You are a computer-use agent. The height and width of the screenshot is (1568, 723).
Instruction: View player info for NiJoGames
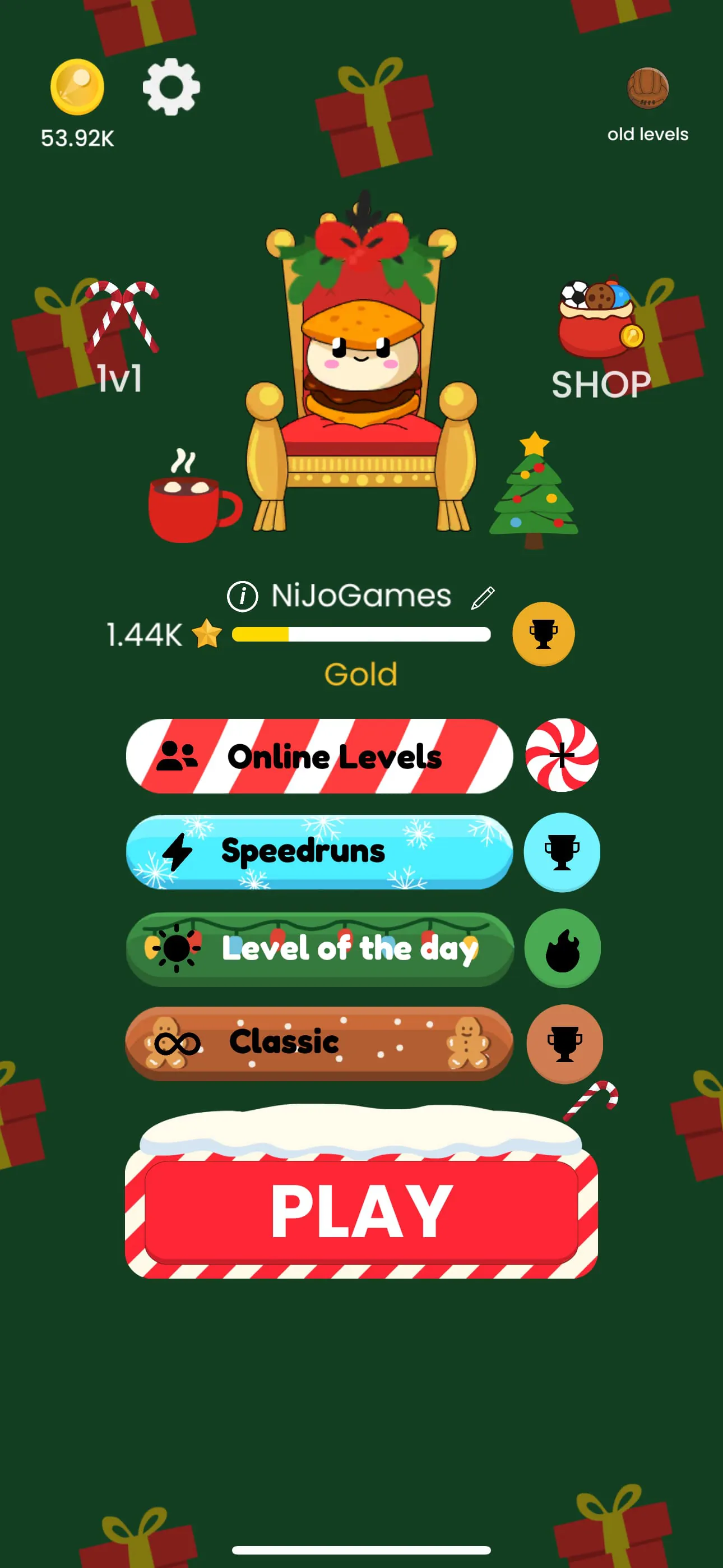[243, 596]
